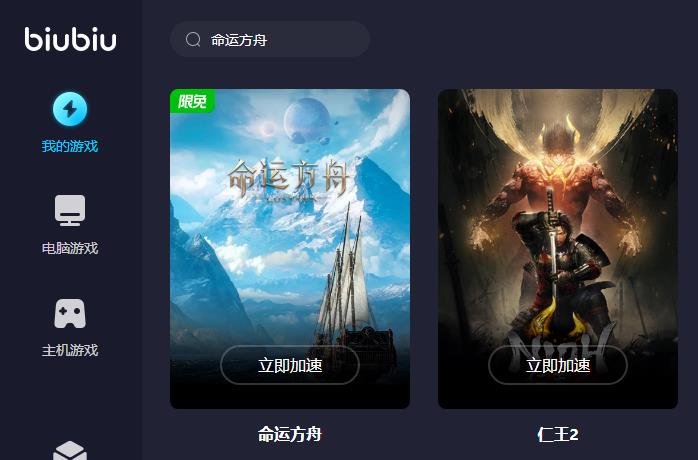Open the 命运方舟 game card

tap(290, 220)
